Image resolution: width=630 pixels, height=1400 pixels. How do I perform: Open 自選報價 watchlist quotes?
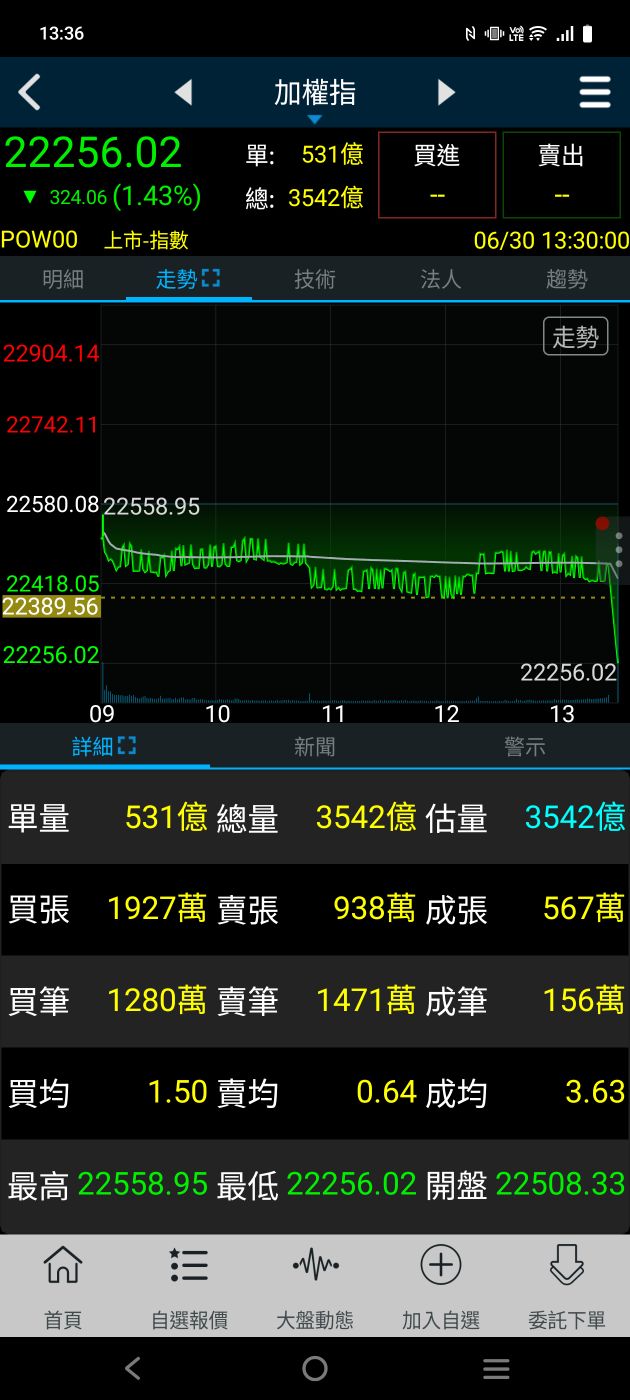(189, 1287)
